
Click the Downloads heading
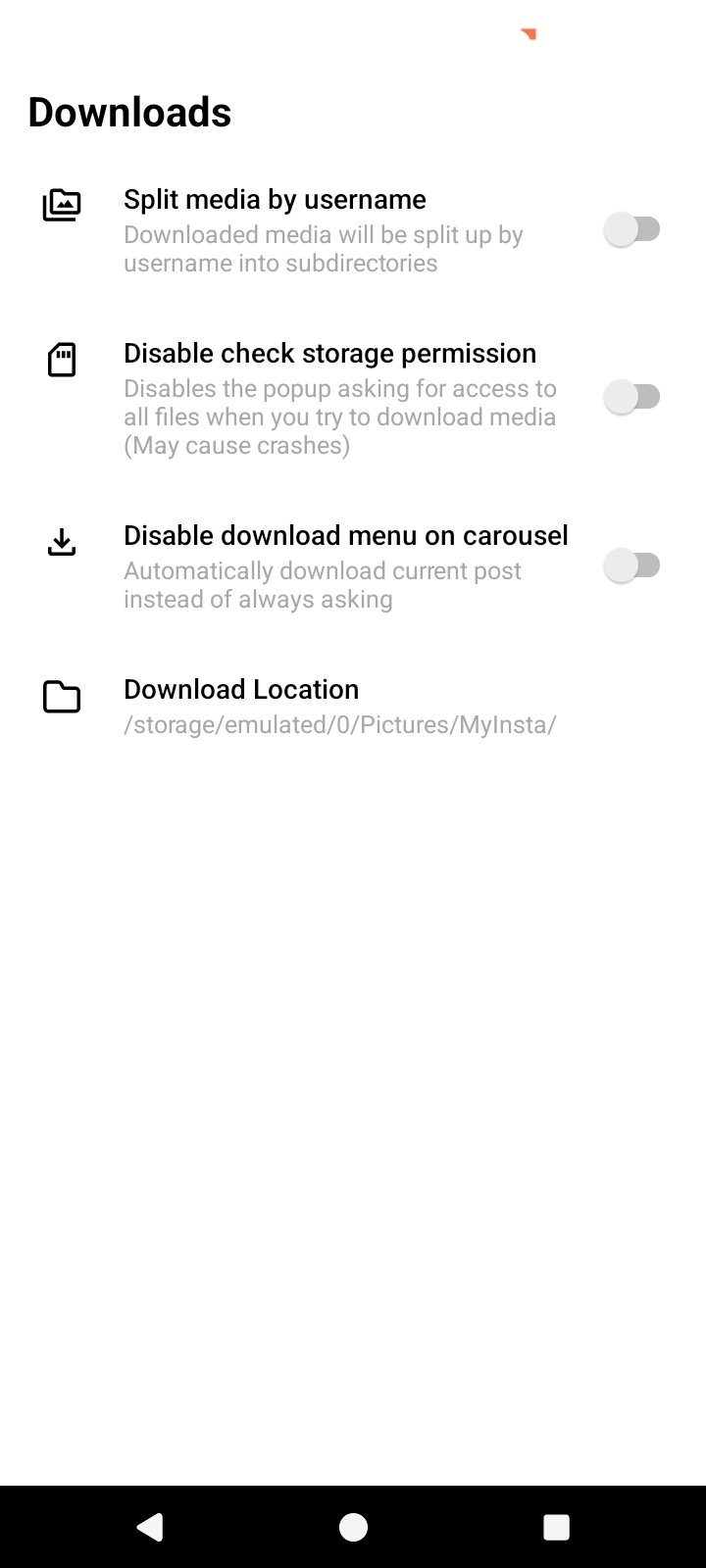[x=130, y=112]
